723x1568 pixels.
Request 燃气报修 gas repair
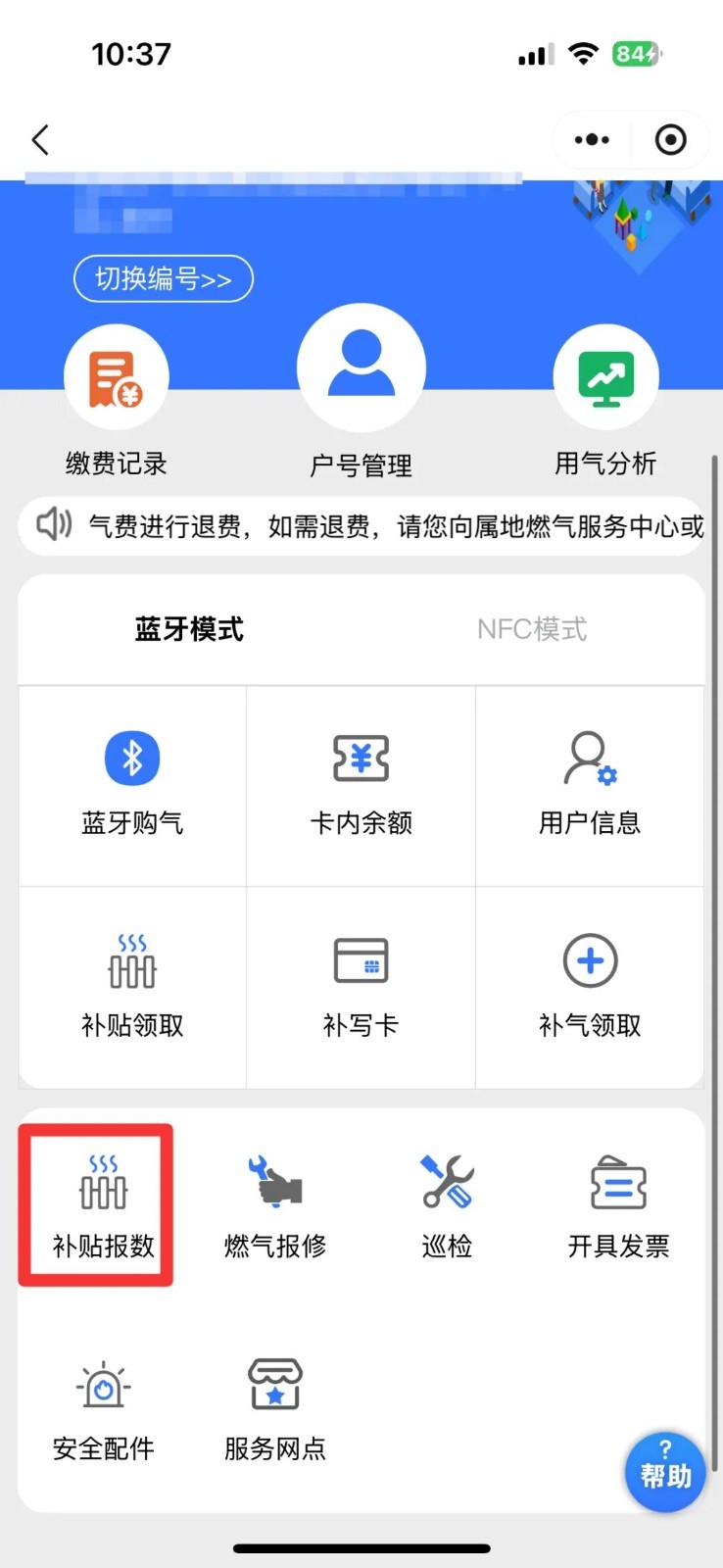pos(275,1205)
